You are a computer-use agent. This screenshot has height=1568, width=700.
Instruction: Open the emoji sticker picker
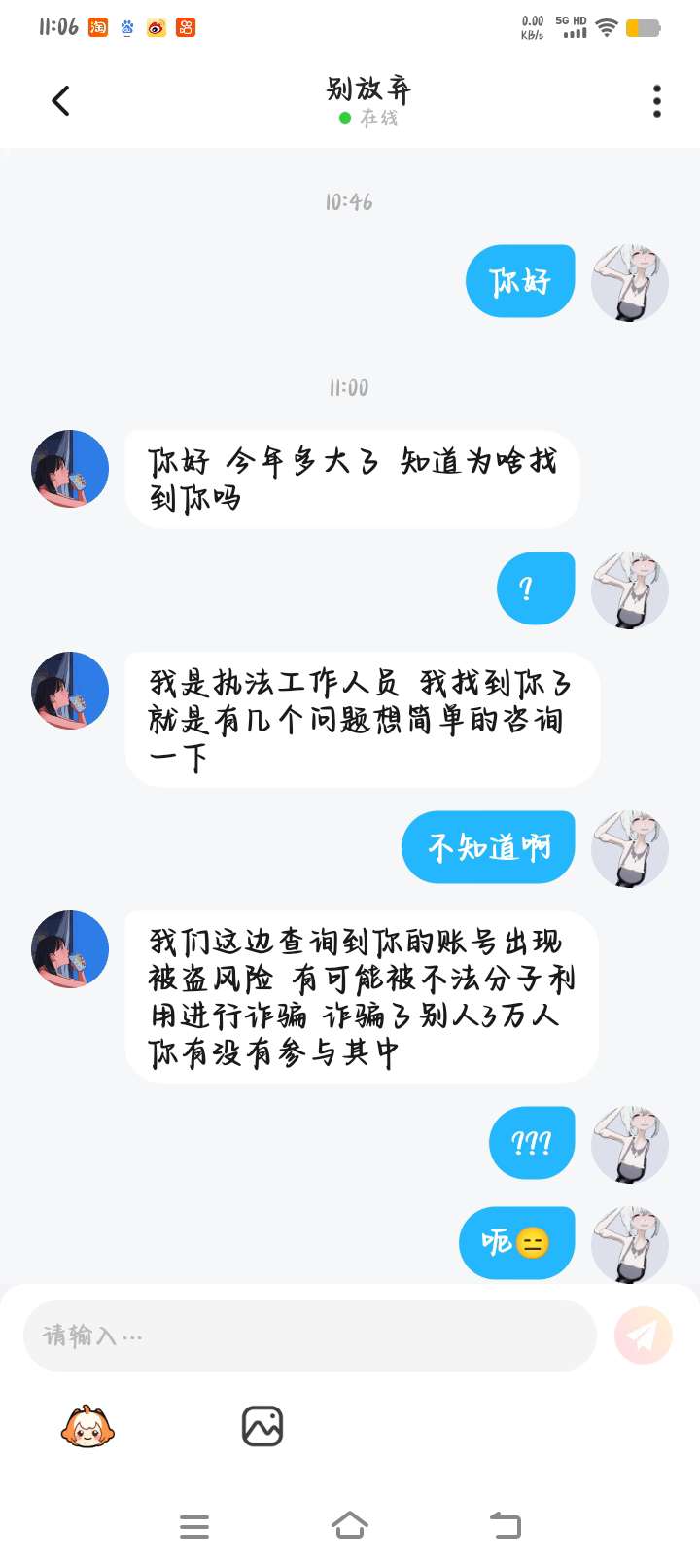click(87, 1427)
